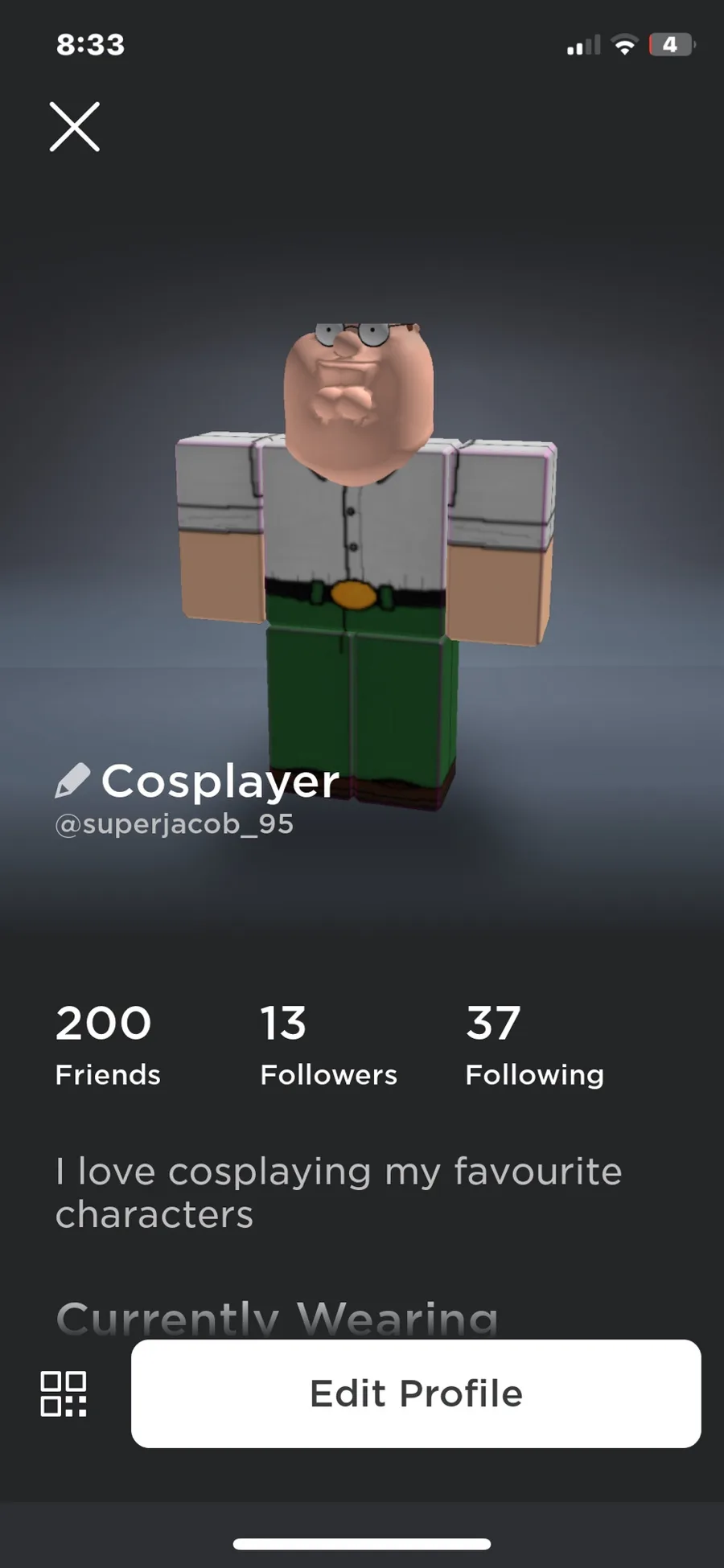This screenshot has width=724, height=1568.
Task: Close the profile view
Action: [x=74, y=126]
